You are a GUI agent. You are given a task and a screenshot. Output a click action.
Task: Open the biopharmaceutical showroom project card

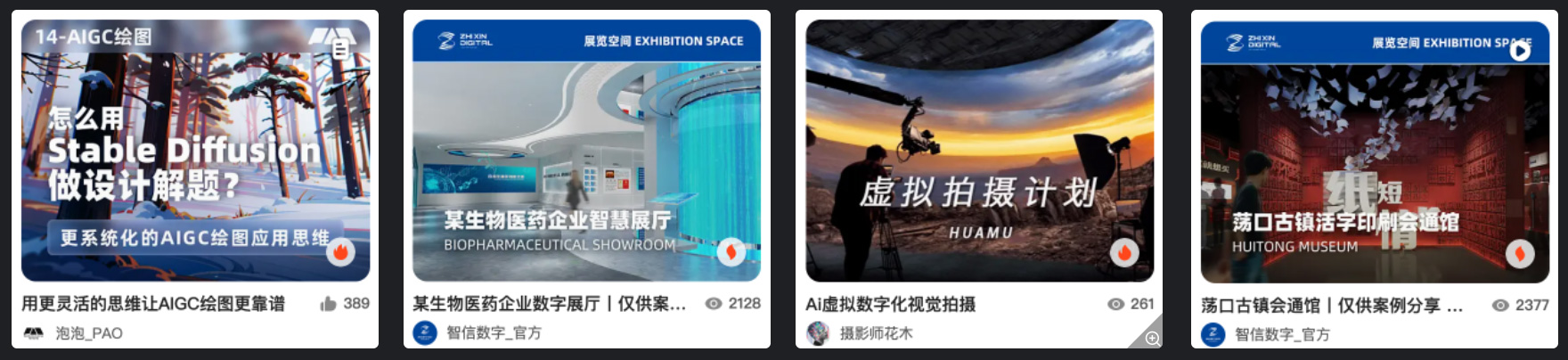pos(586,150)
